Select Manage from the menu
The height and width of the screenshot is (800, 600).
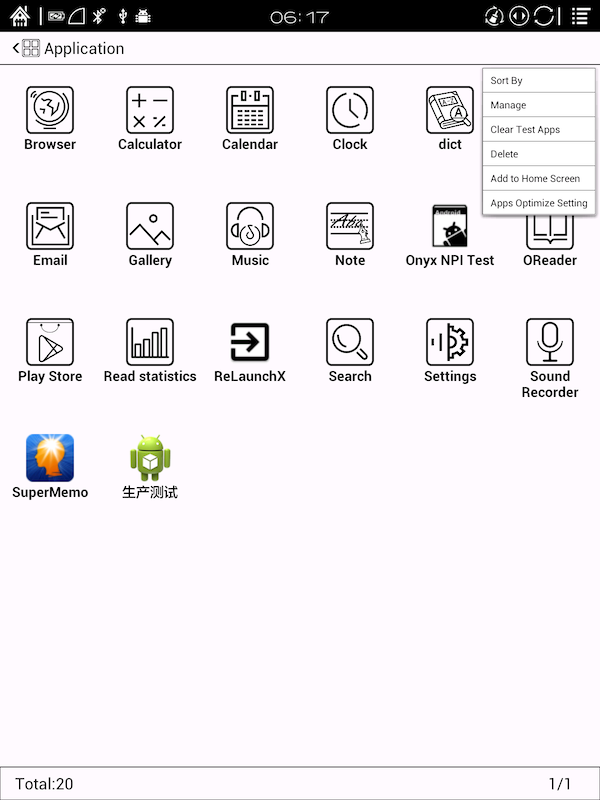[x=538, y=105]
